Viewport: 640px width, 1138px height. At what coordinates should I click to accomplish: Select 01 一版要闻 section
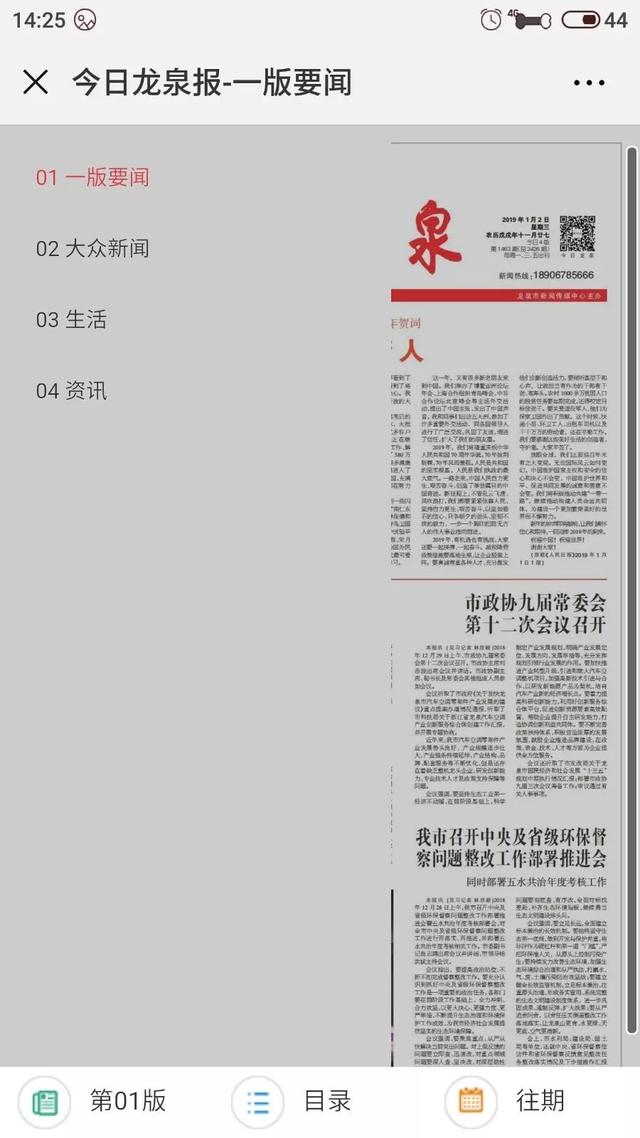coord(93,178)
